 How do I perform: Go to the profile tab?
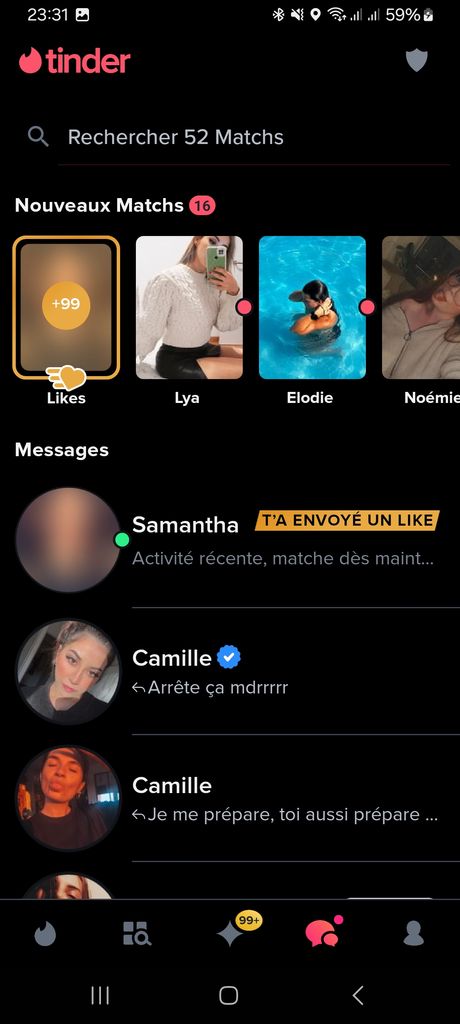tap(414, 934)
